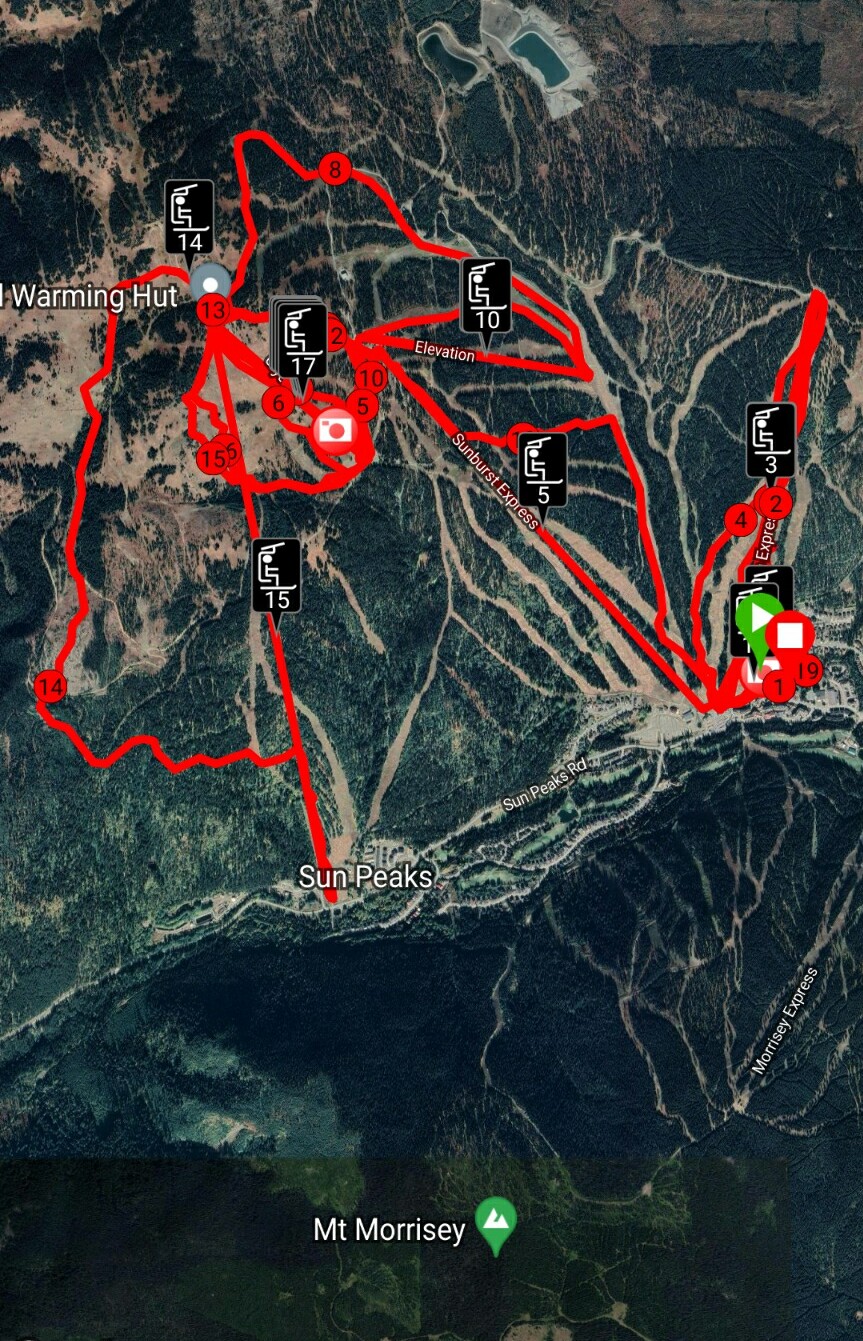Tap the red run marker 8
Viewport: 863px width, 1341px height.
tap(335, 169)
